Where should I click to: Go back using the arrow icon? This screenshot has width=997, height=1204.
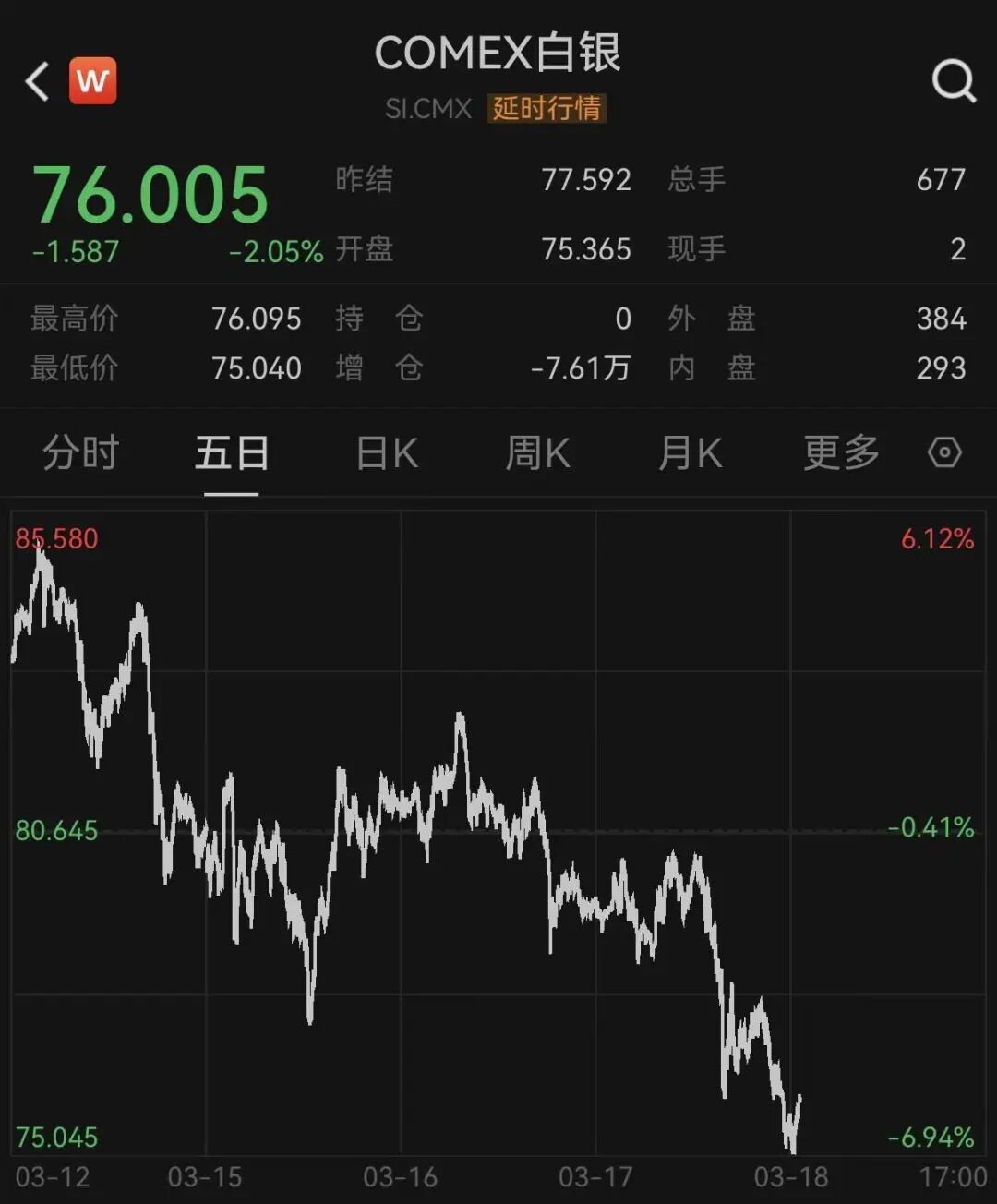[37, 81]
